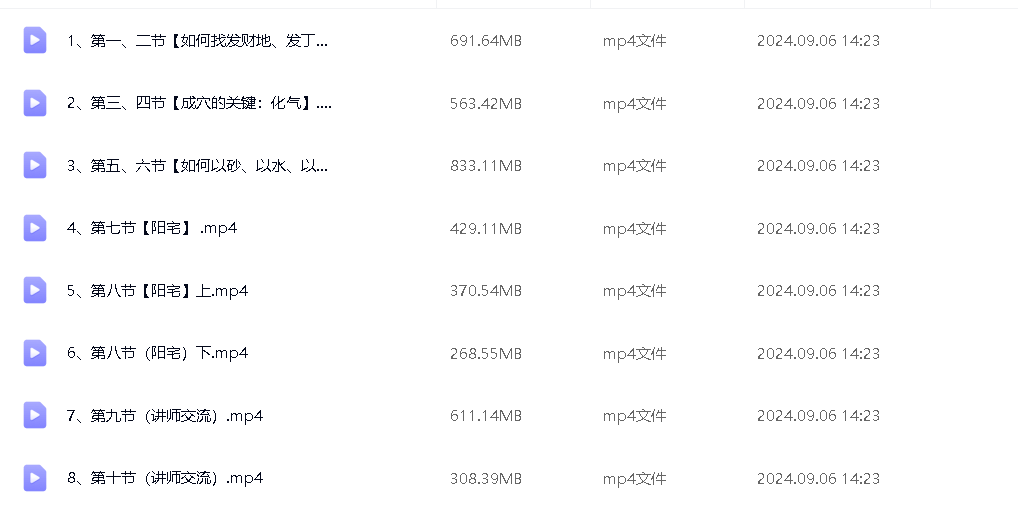1018x514 pixels.
Task: Open video file 2、第三、四节
Action: 199,103
